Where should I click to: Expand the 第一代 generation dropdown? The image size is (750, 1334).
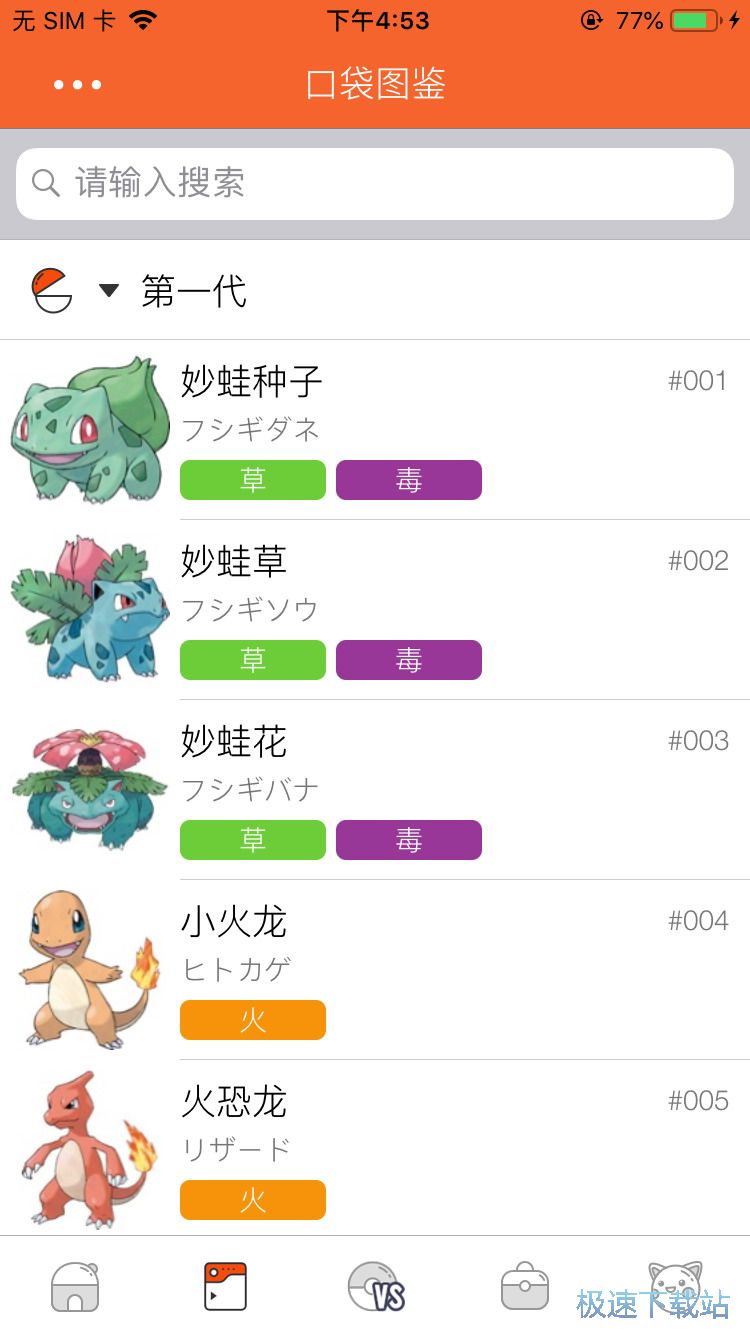coord(193,290)
